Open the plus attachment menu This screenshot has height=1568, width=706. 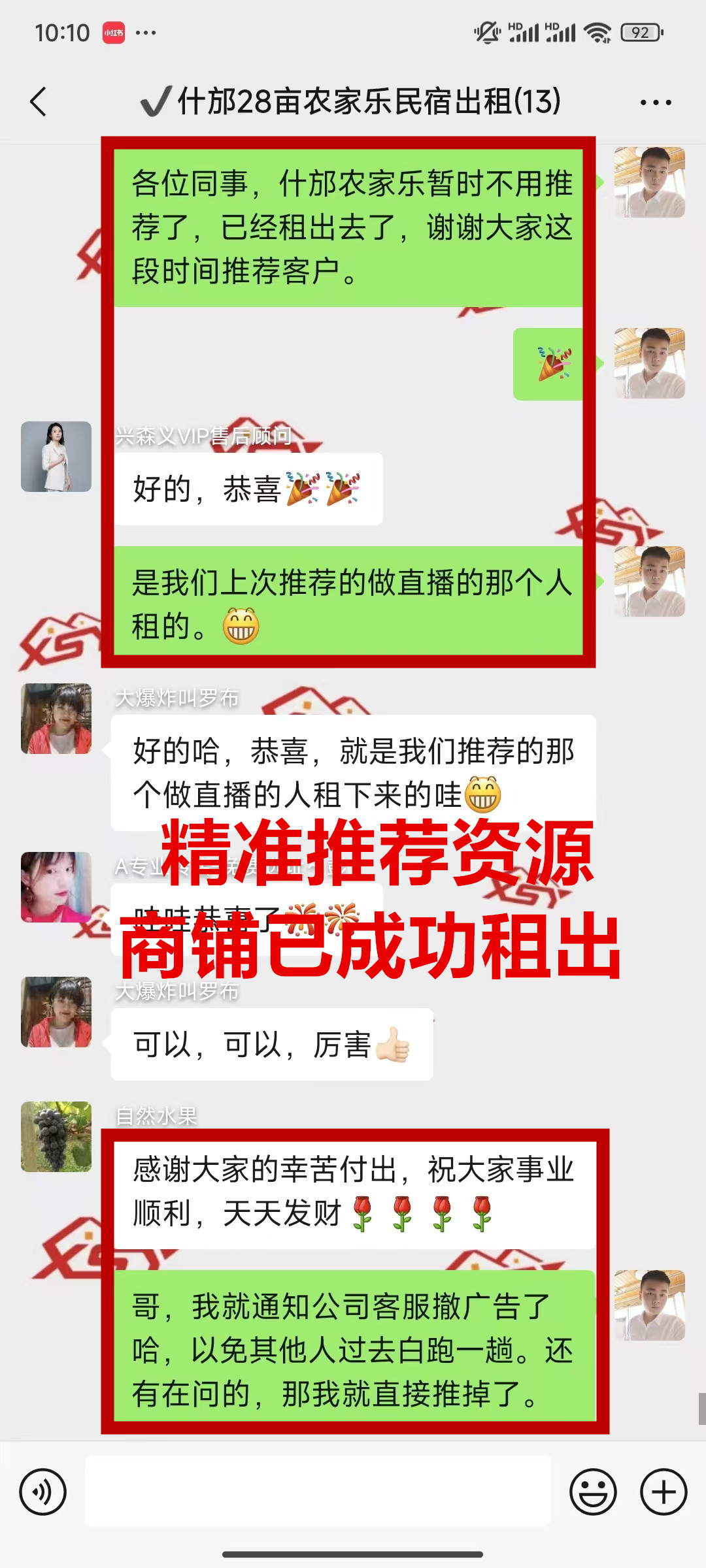pyautogui.click(x=664, y=1492)
